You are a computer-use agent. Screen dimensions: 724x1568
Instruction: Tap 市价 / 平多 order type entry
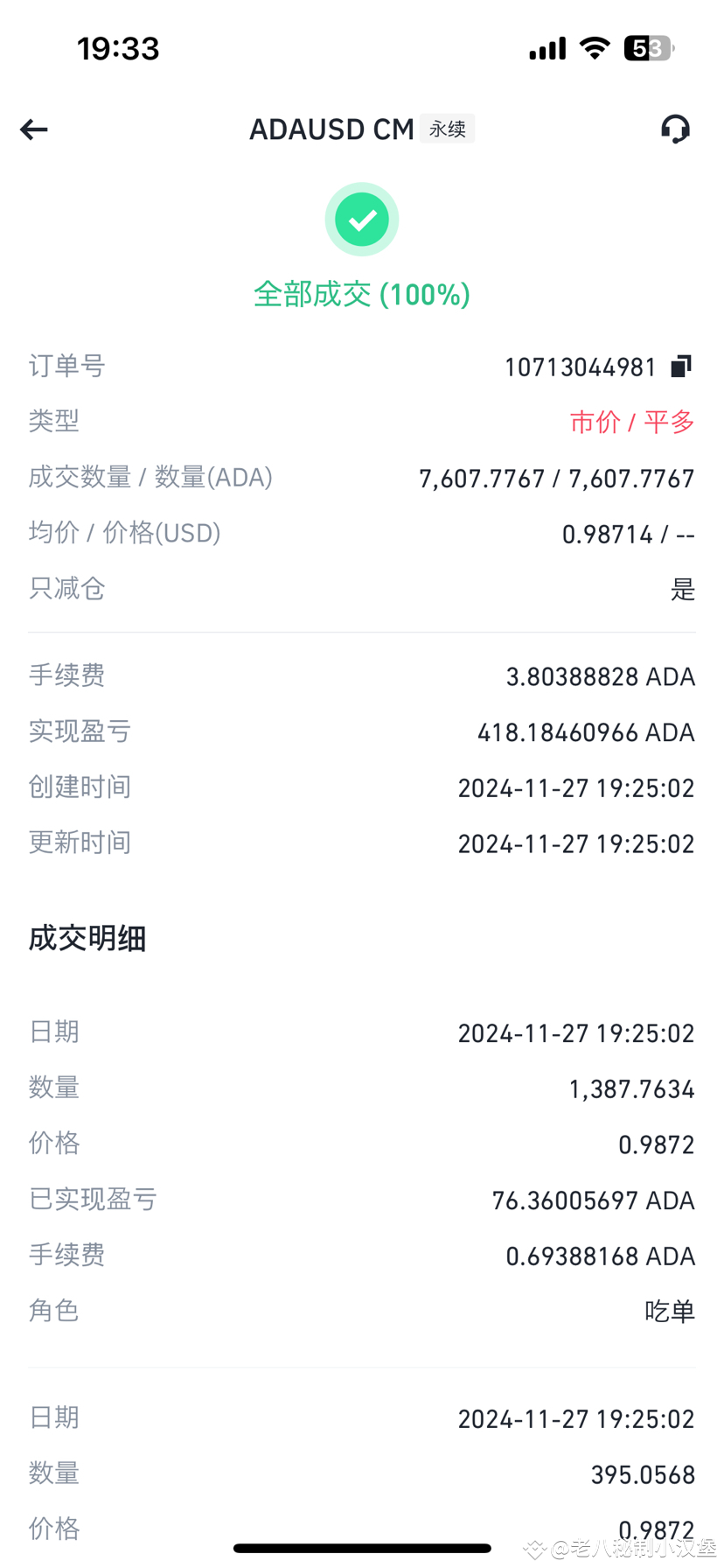[631, 421]
